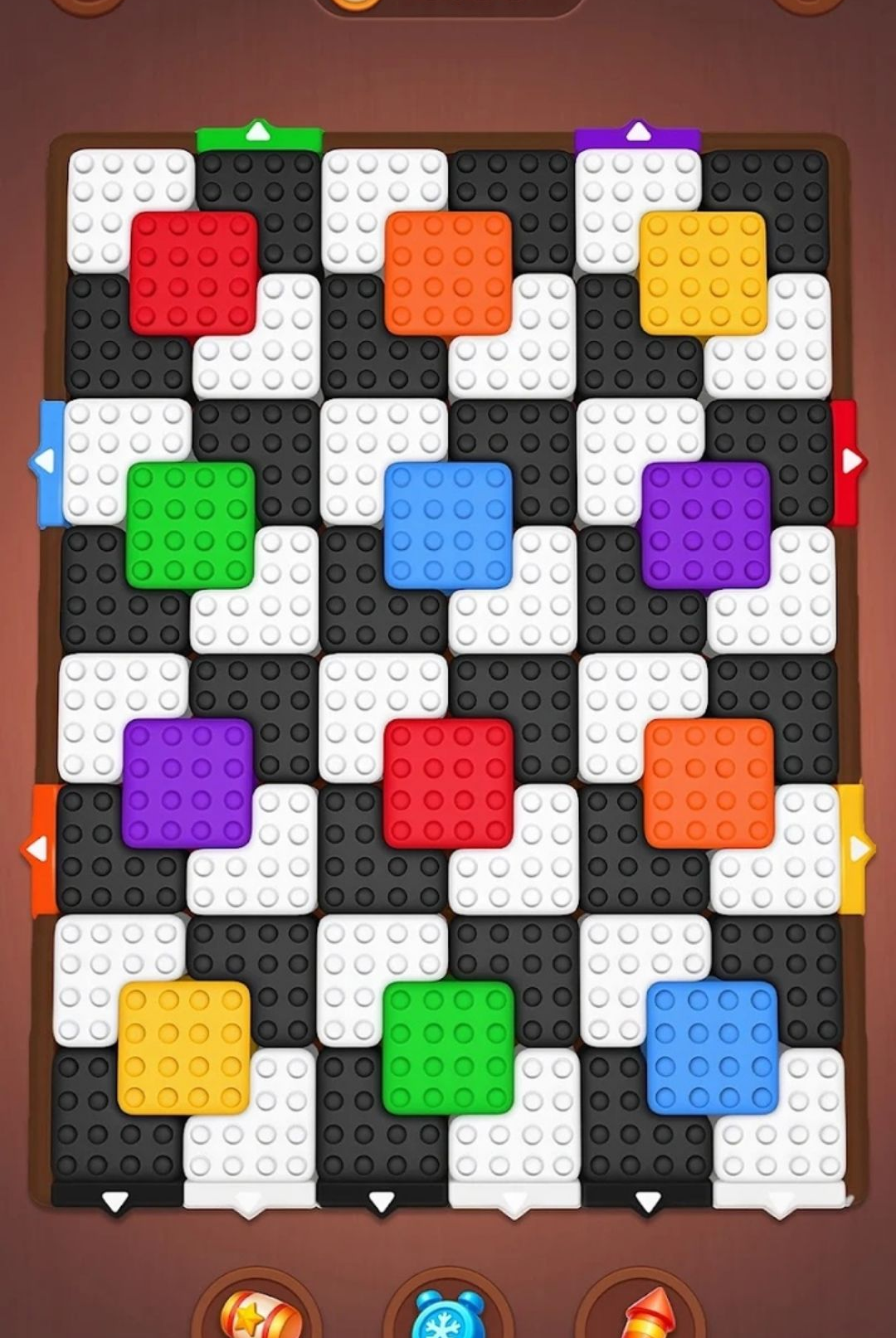Select the blue block in the bottom row

(x=713, y=1048)
